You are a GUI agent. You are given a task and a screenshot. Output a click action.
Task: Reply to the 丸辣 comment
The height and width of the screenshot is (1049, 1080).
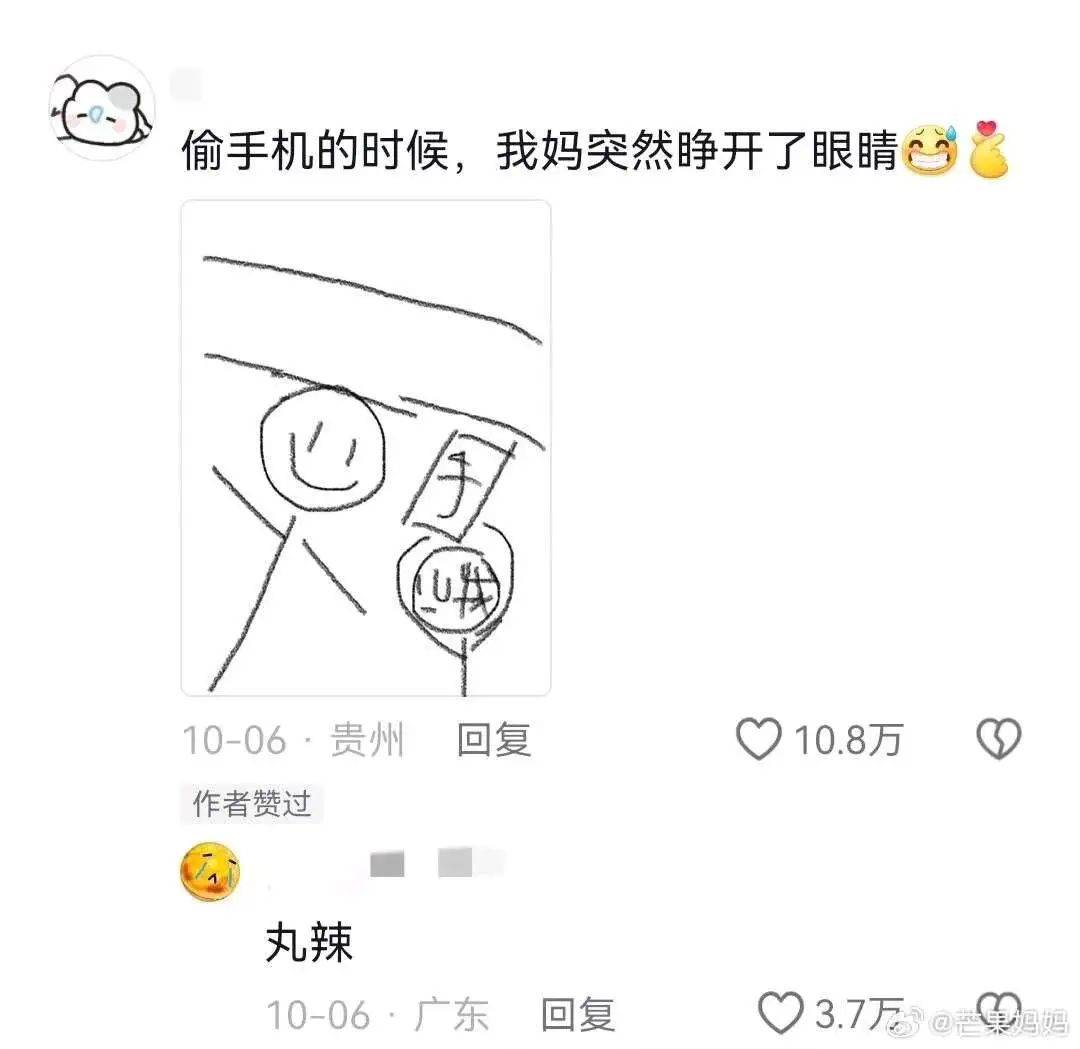pos(577,1015)
